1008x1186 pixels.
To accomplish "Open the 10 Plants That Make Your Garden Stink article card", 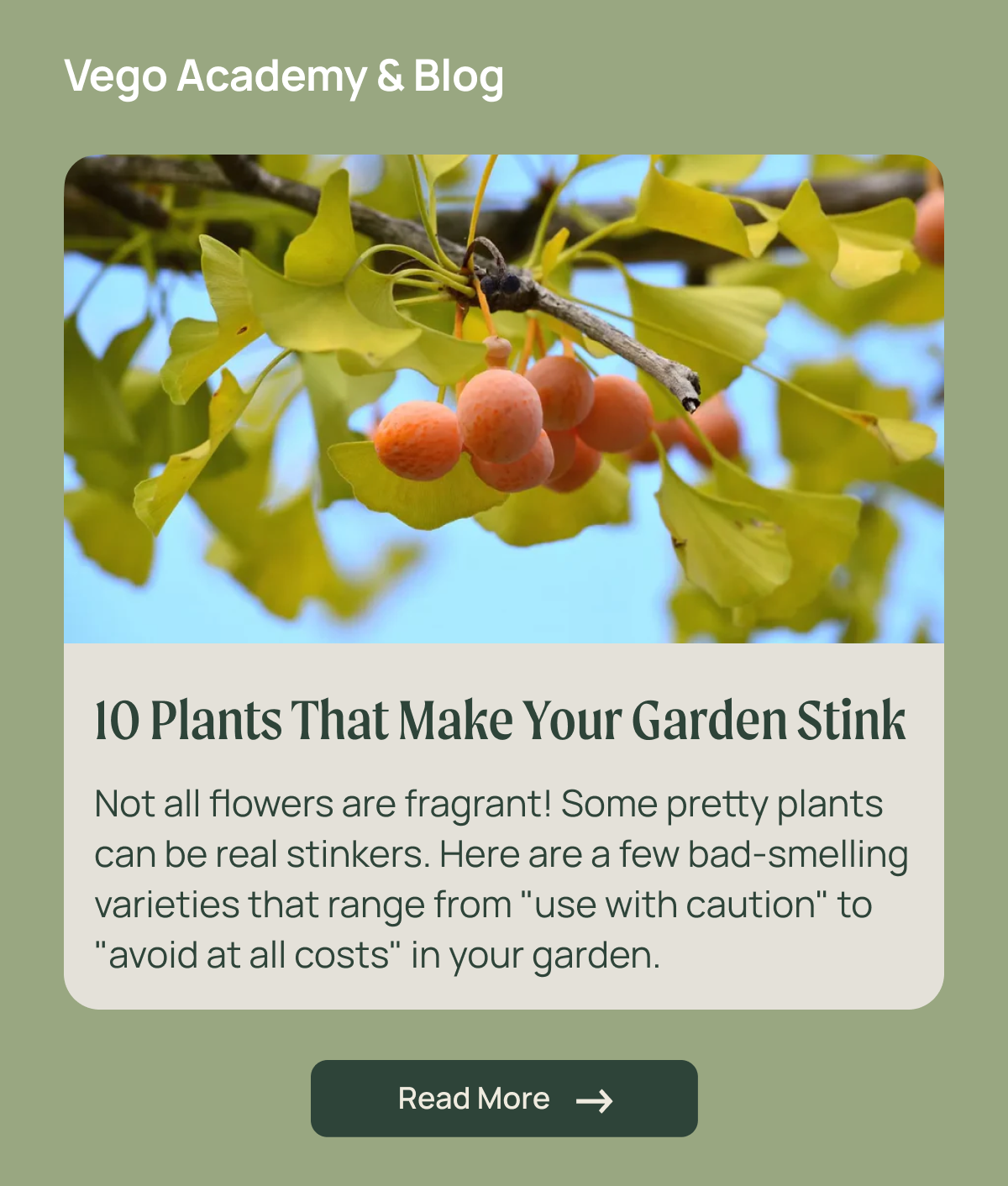I will 501,721.
